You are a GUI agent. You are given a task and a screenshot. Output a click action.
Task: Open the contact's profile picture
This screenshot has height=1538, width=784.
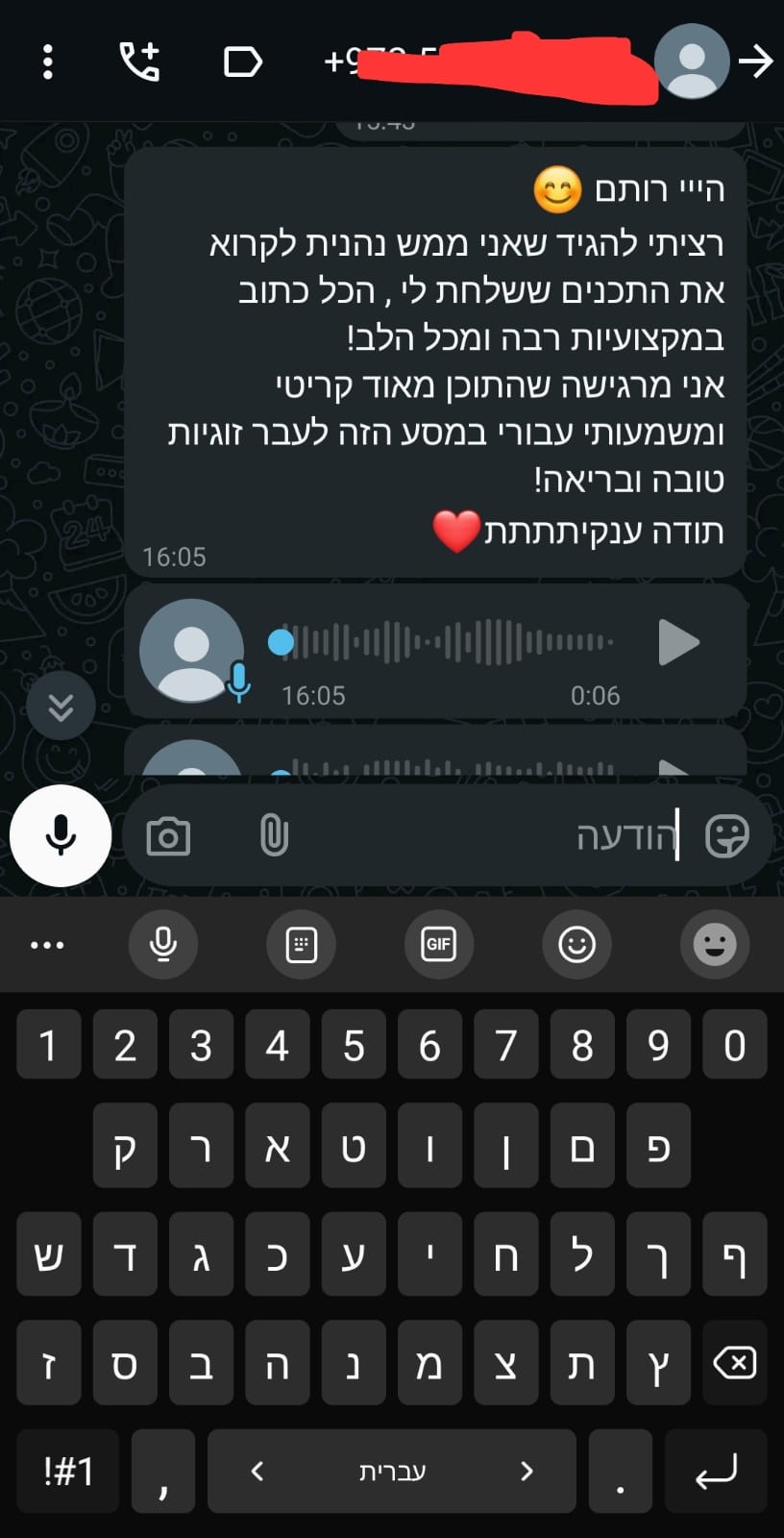click(x=692, y=62)
